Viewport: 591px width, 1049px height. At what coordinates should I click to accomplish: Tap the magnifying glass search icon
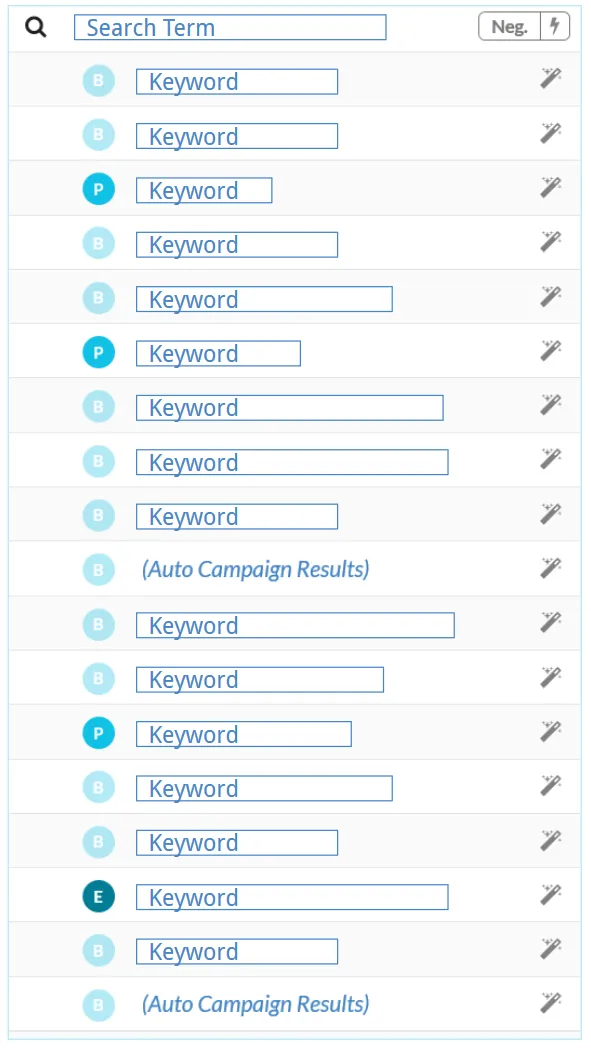pyautogui.click(x=35, y=27)
